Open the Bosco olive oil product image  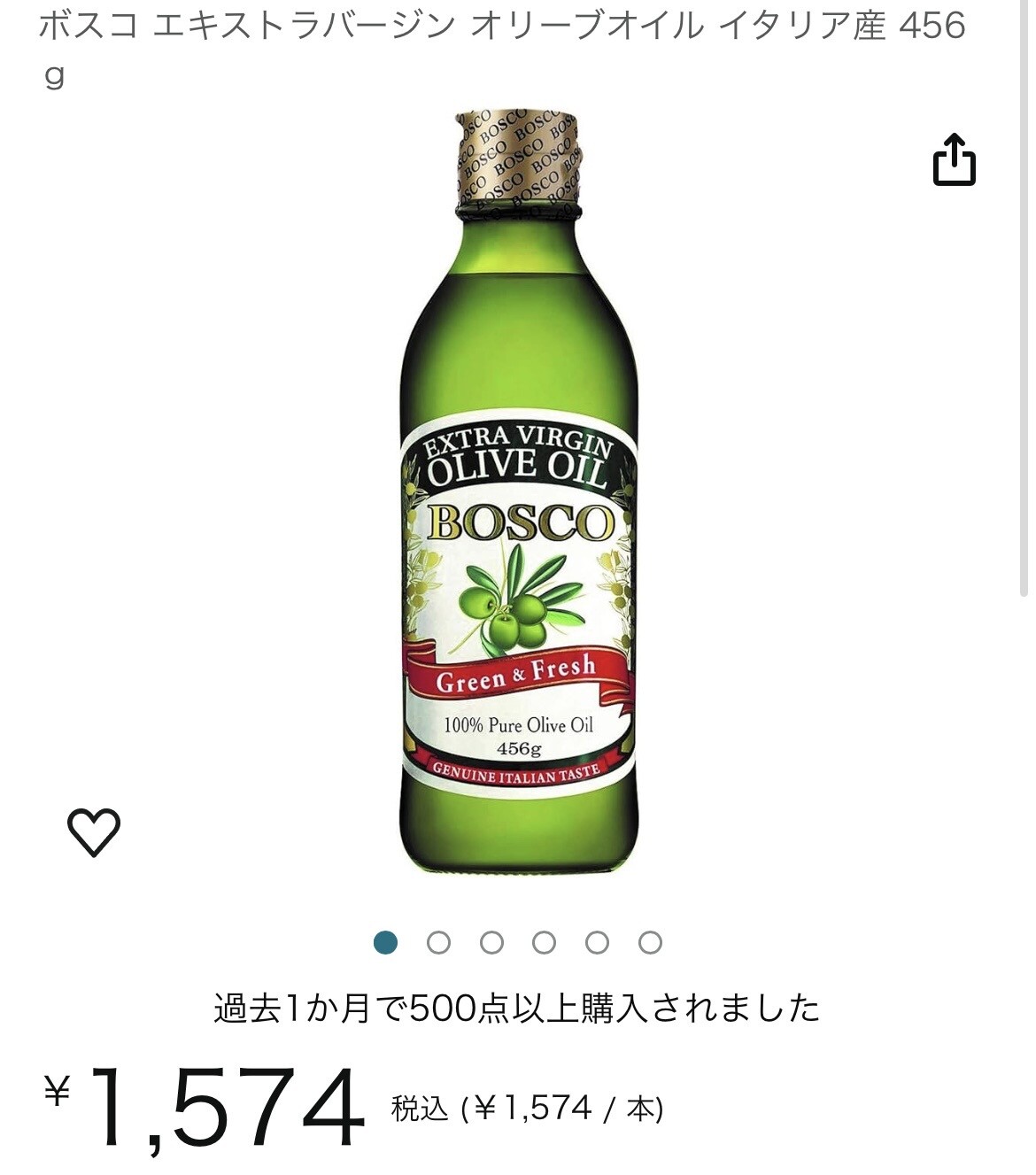(518, 491)
